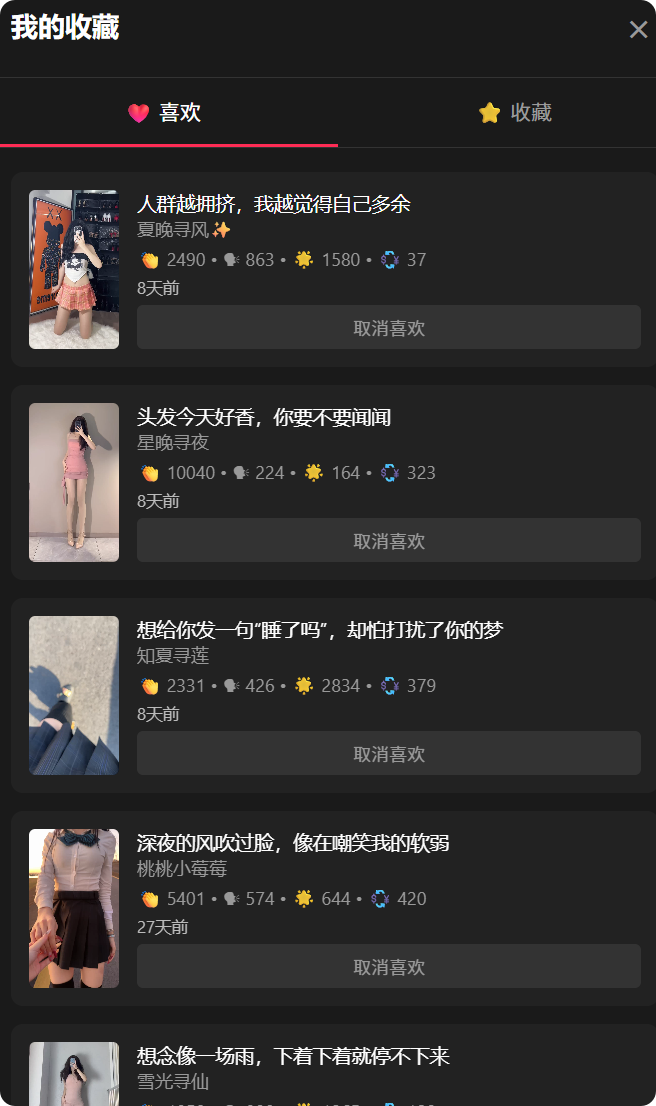The image size is (656, 1106).
Task: Open the 想念像一场雨 post by 雪光寻仙
Action: pyautogui.click(x=293, y=1057)
